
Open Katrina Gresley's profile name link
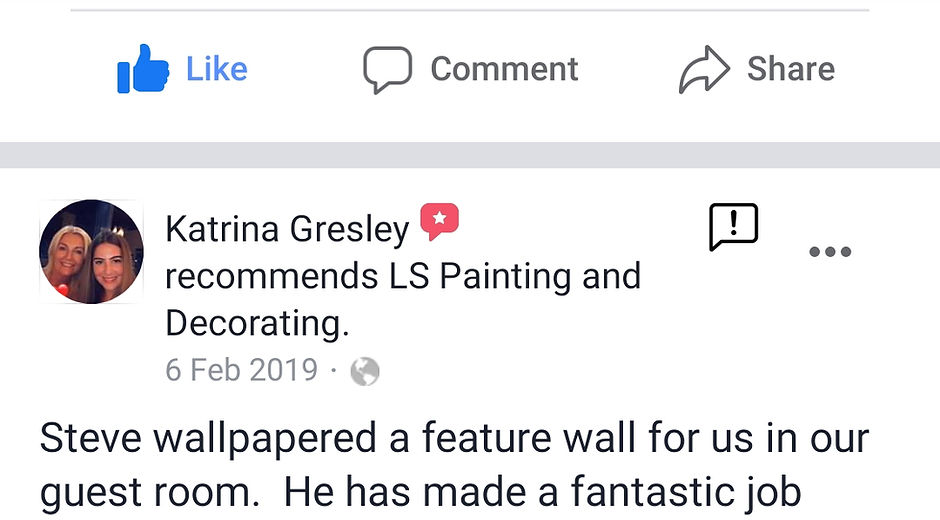pyautogui.click(x=287, y=229)
